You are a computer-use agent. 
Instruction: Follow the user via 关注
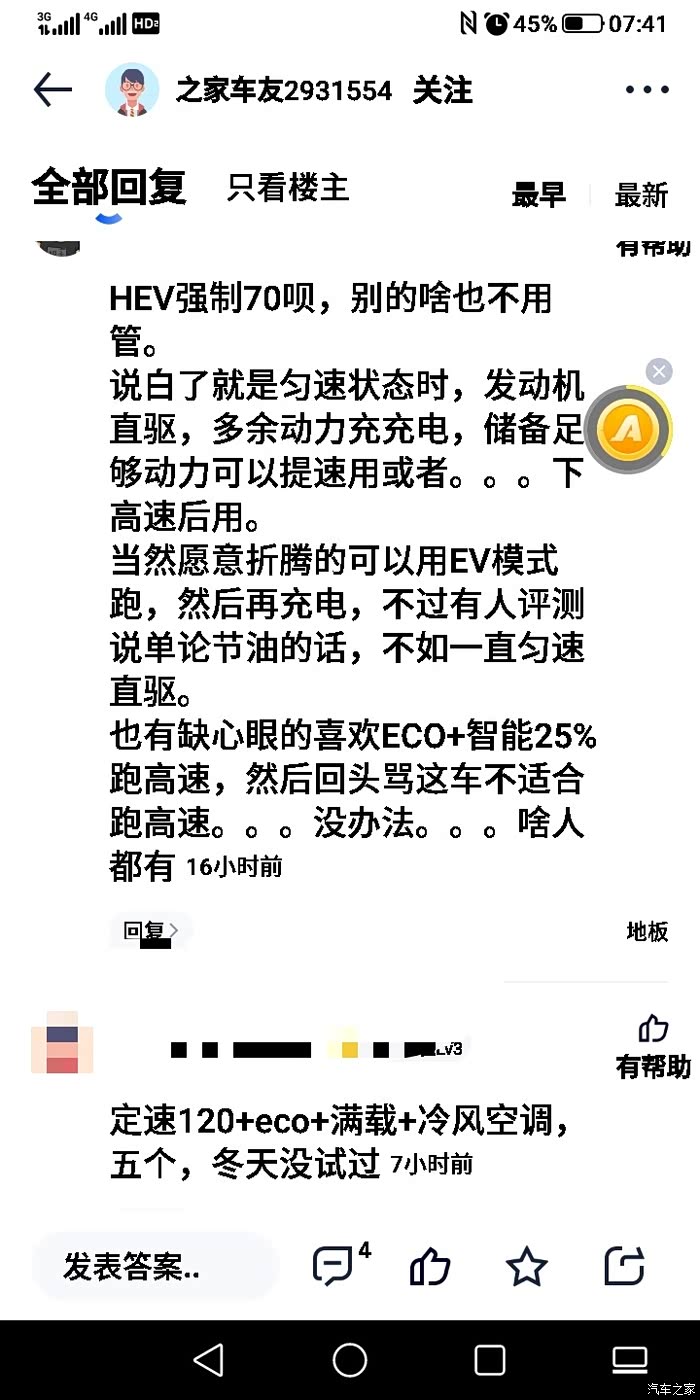tap(442, 90)
